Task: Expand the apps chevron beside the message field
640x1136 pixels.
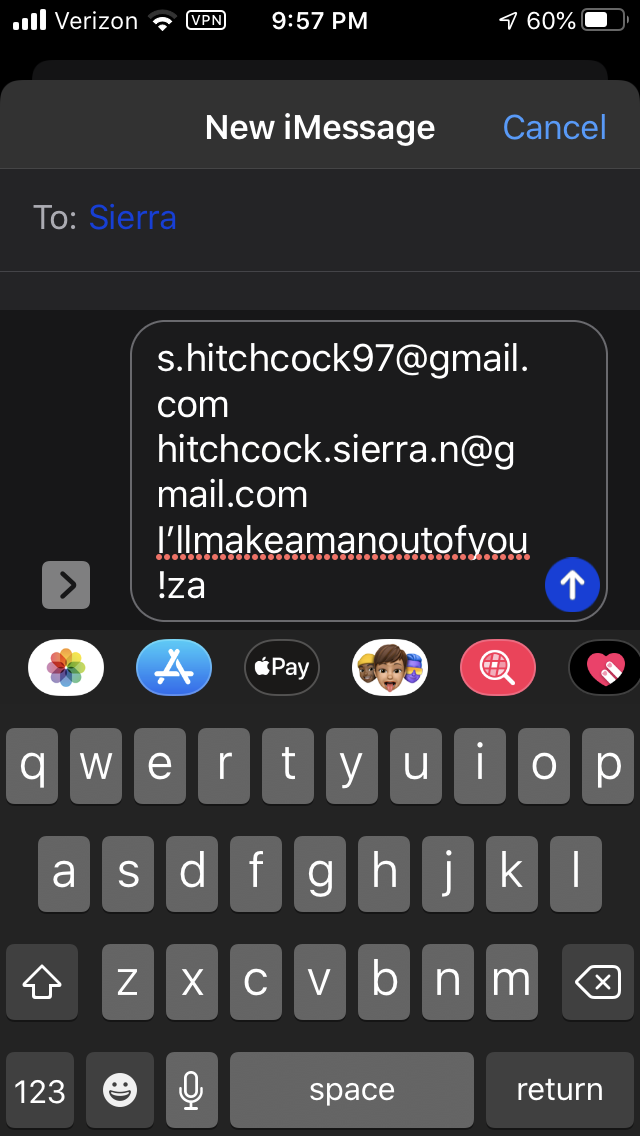Action: point(66,585)
